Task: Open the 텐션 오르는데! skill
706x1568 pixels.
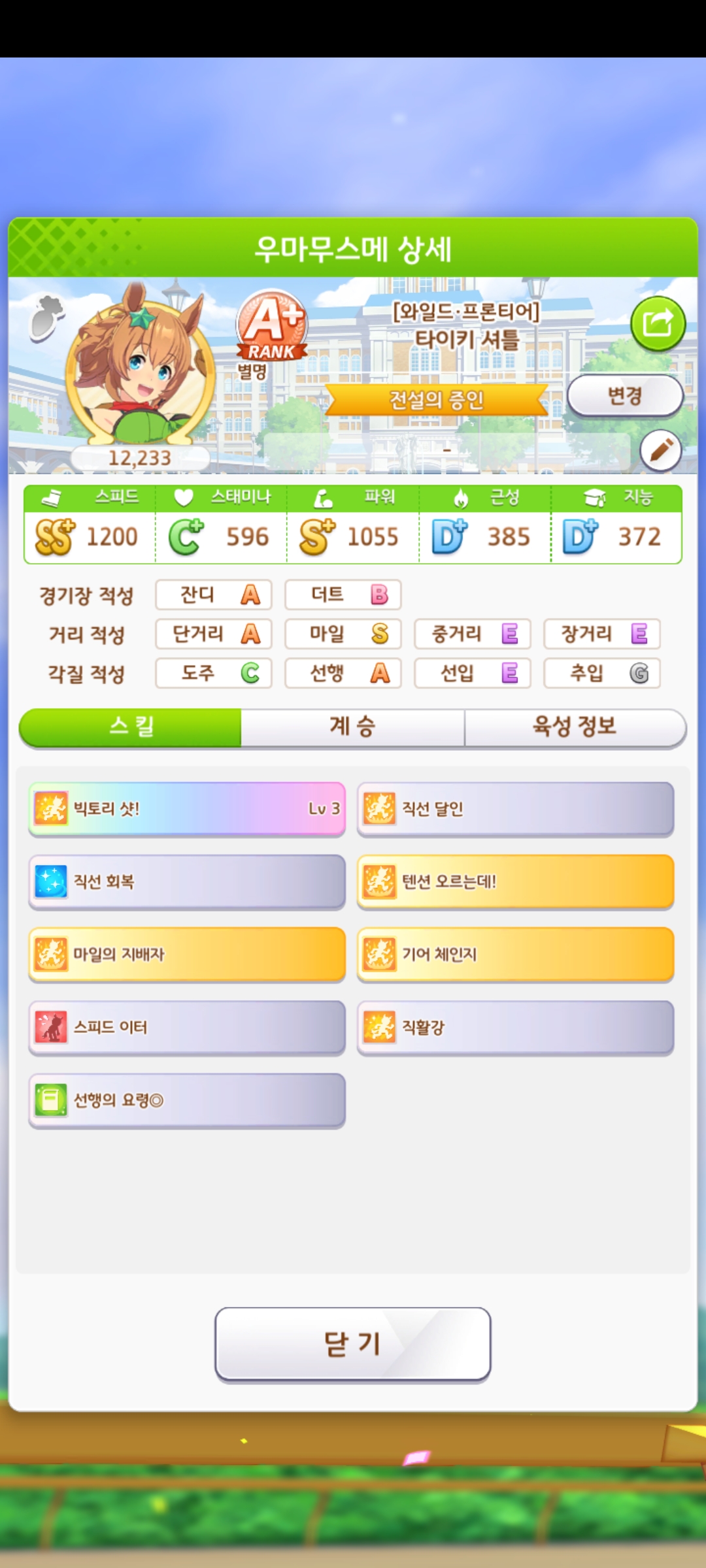Action: [515, 882]
